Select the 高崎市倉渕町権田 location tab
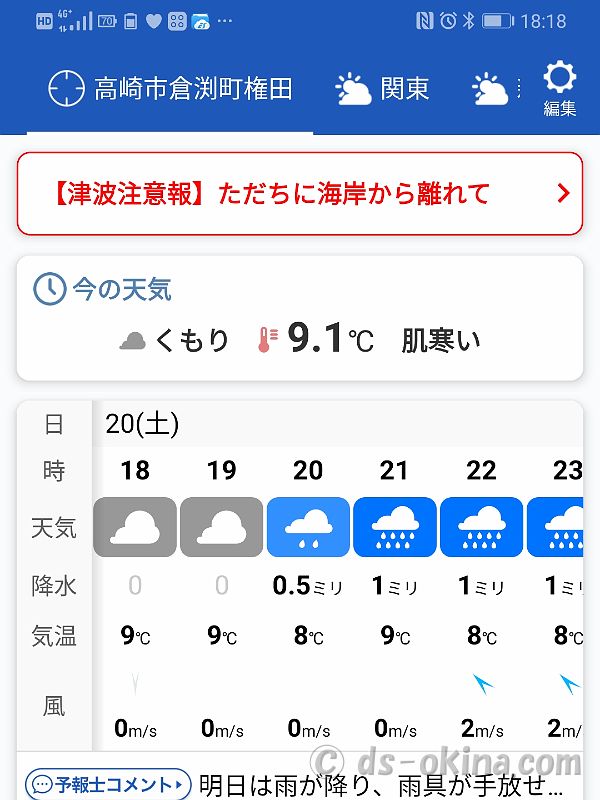 171,89
